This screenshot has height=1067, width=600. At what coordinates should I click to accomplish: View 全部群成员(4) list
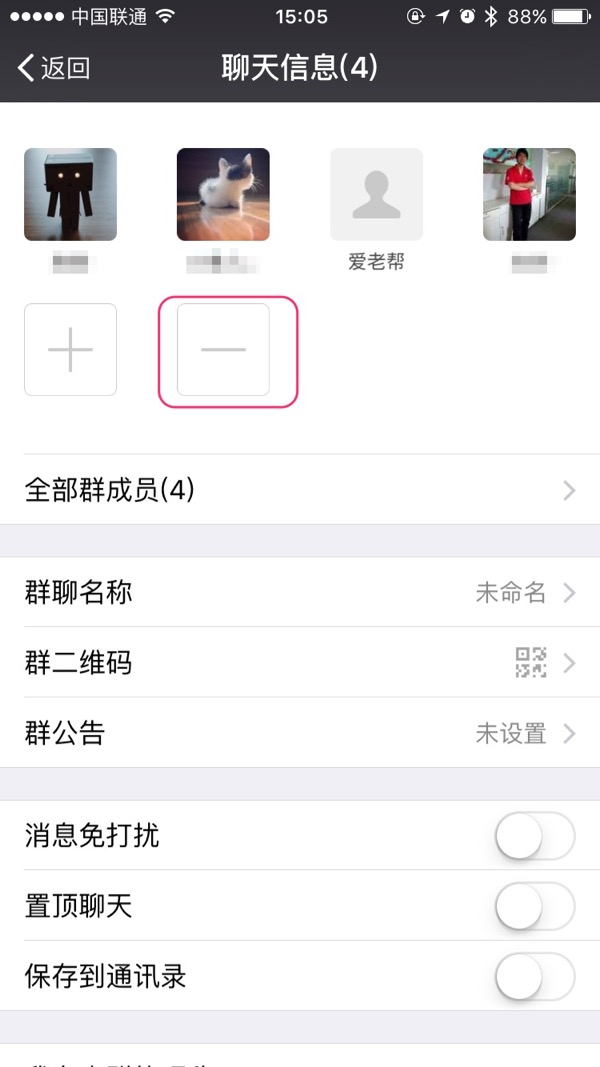click(x=300, y=490)
